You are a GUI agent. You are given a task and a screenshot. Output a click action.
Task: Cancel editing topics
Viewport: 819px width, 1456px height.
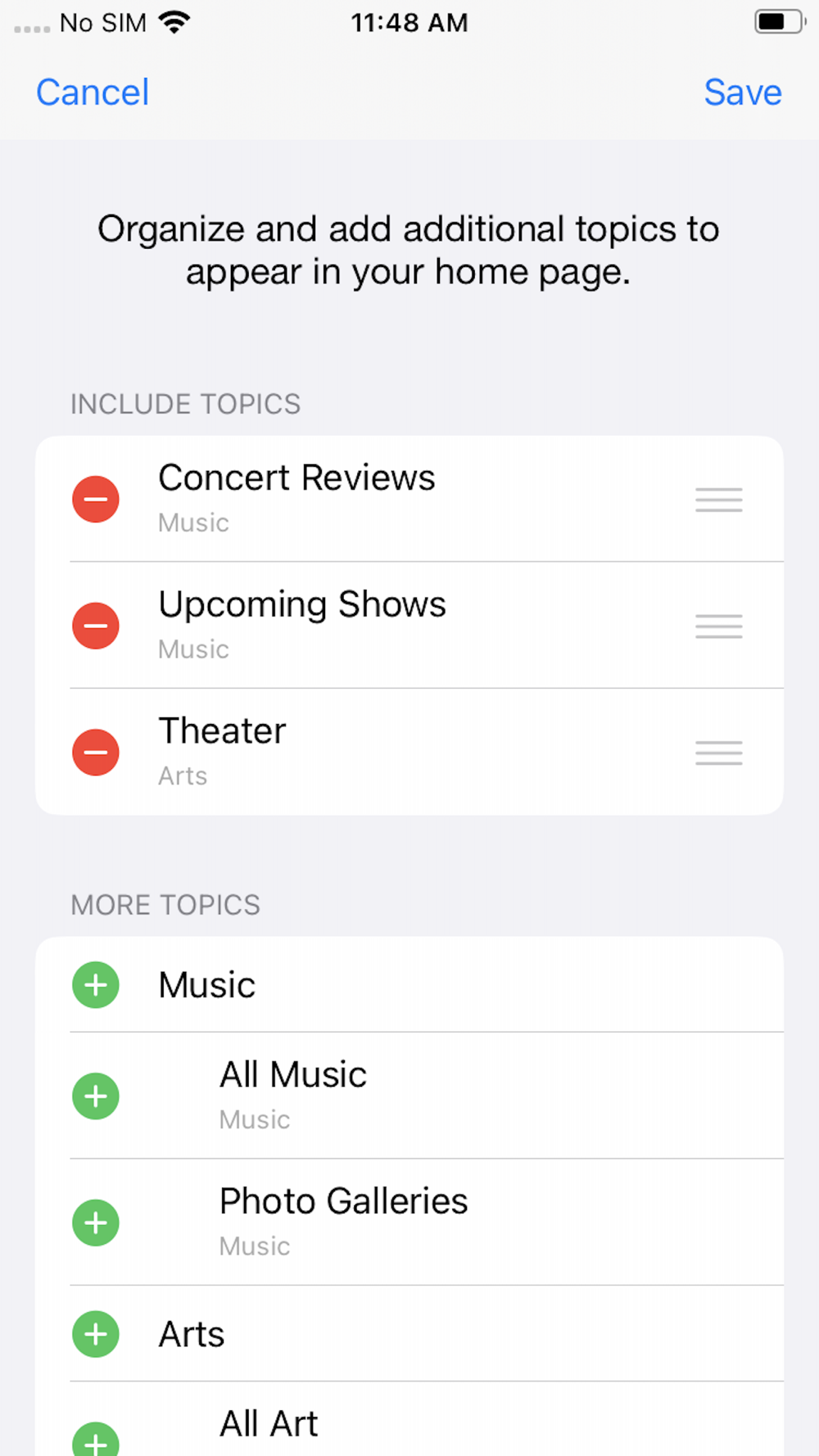coord(93,93)
